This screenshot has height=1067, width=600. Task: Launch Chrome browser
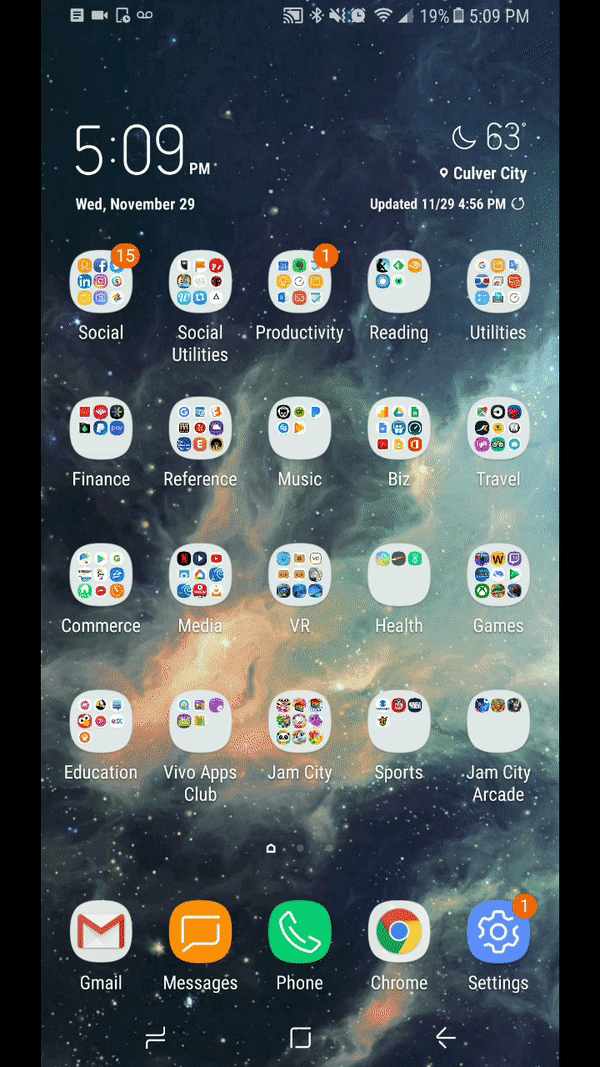399,932
